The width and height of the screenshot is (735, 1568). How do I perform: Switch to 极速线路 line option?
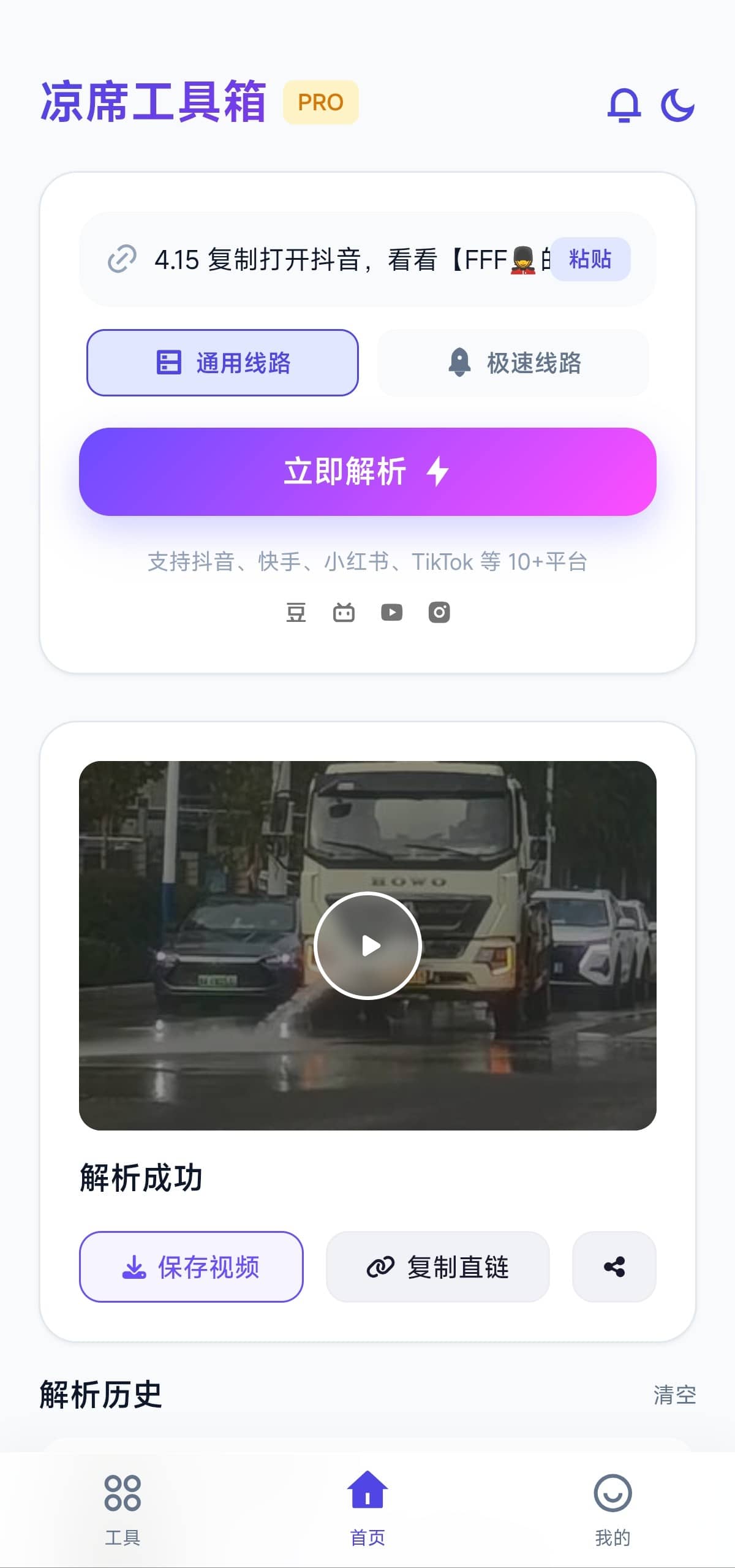click(512, 363)
